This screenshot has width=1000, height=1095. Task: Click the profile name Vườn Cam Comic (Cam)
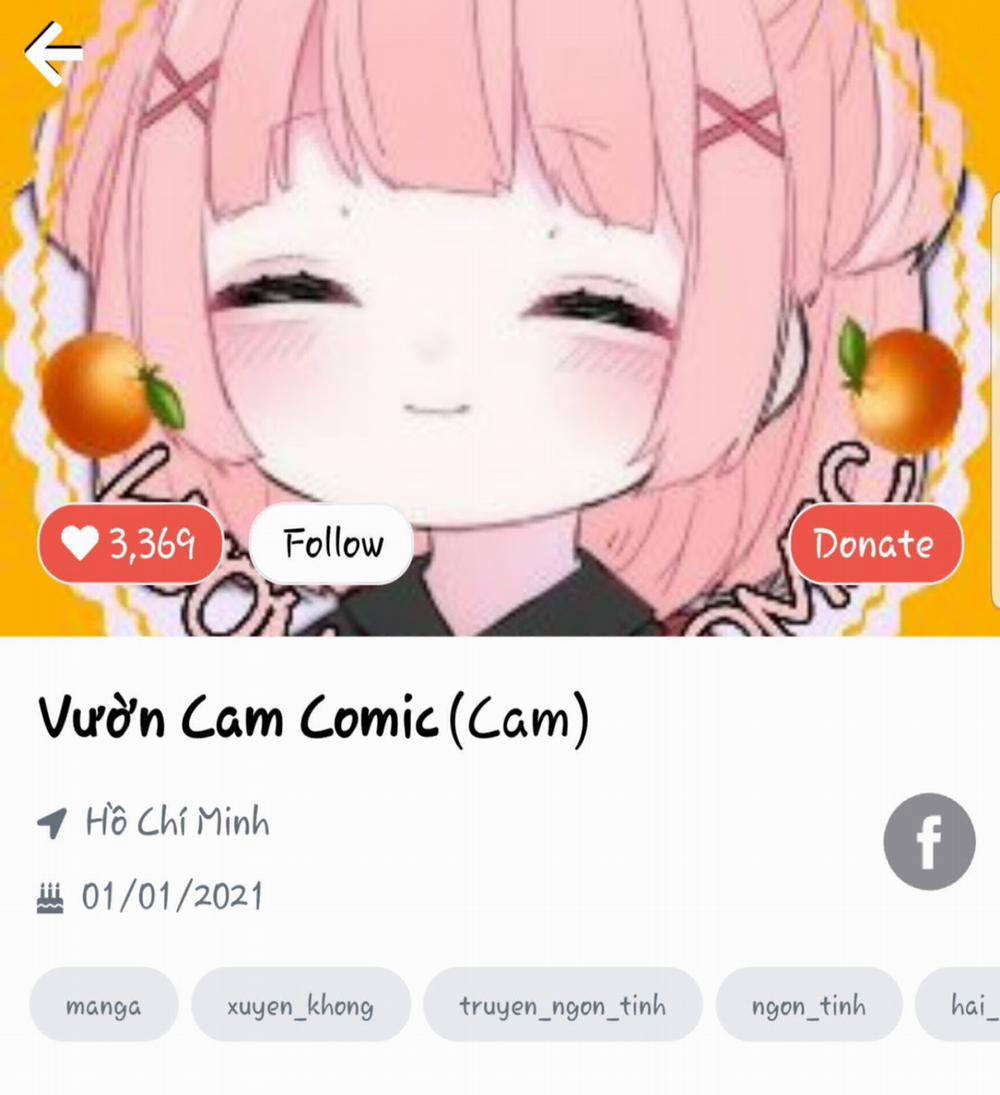tap(313, 715)
